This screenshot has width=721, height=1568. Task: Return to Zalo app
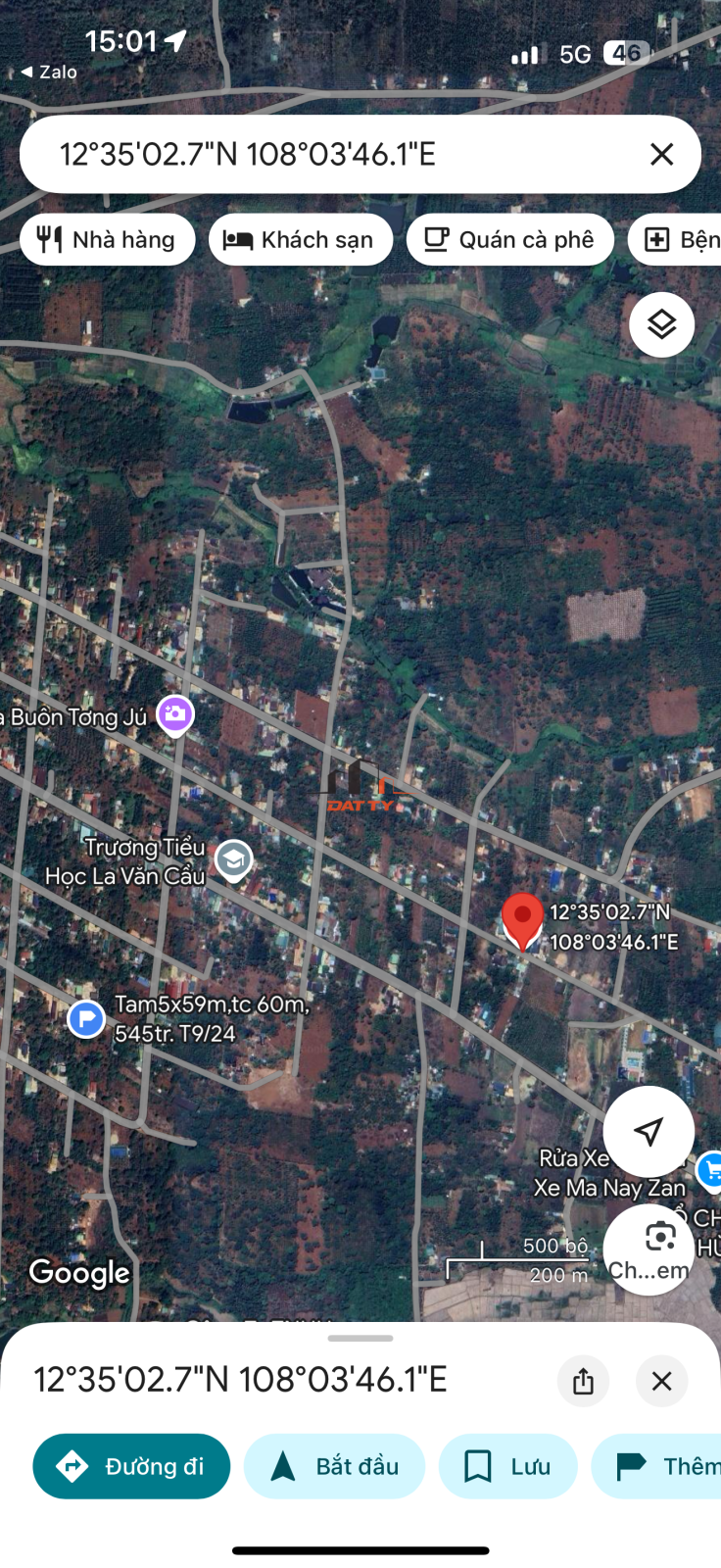pos(49,72)
